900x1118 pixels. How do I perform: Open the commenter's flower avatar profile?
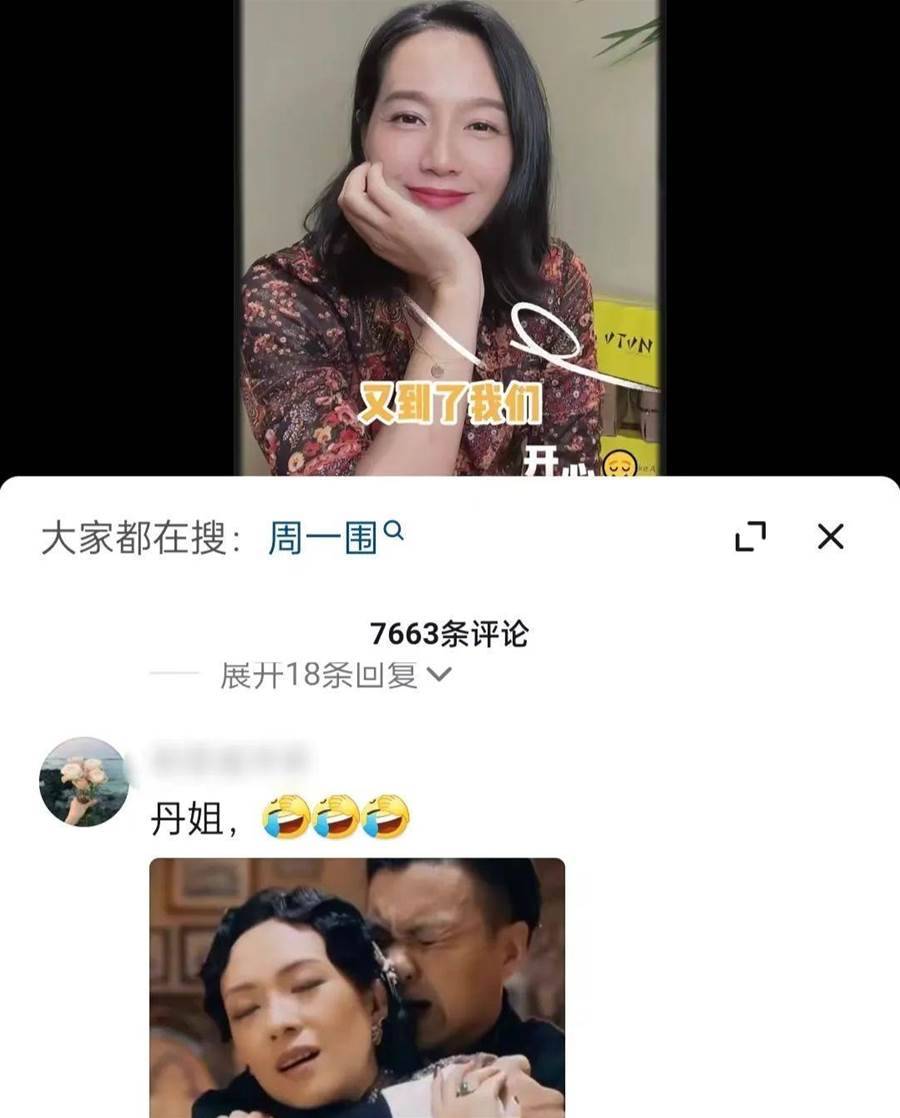pyautogui.click(x=84, y=782)
